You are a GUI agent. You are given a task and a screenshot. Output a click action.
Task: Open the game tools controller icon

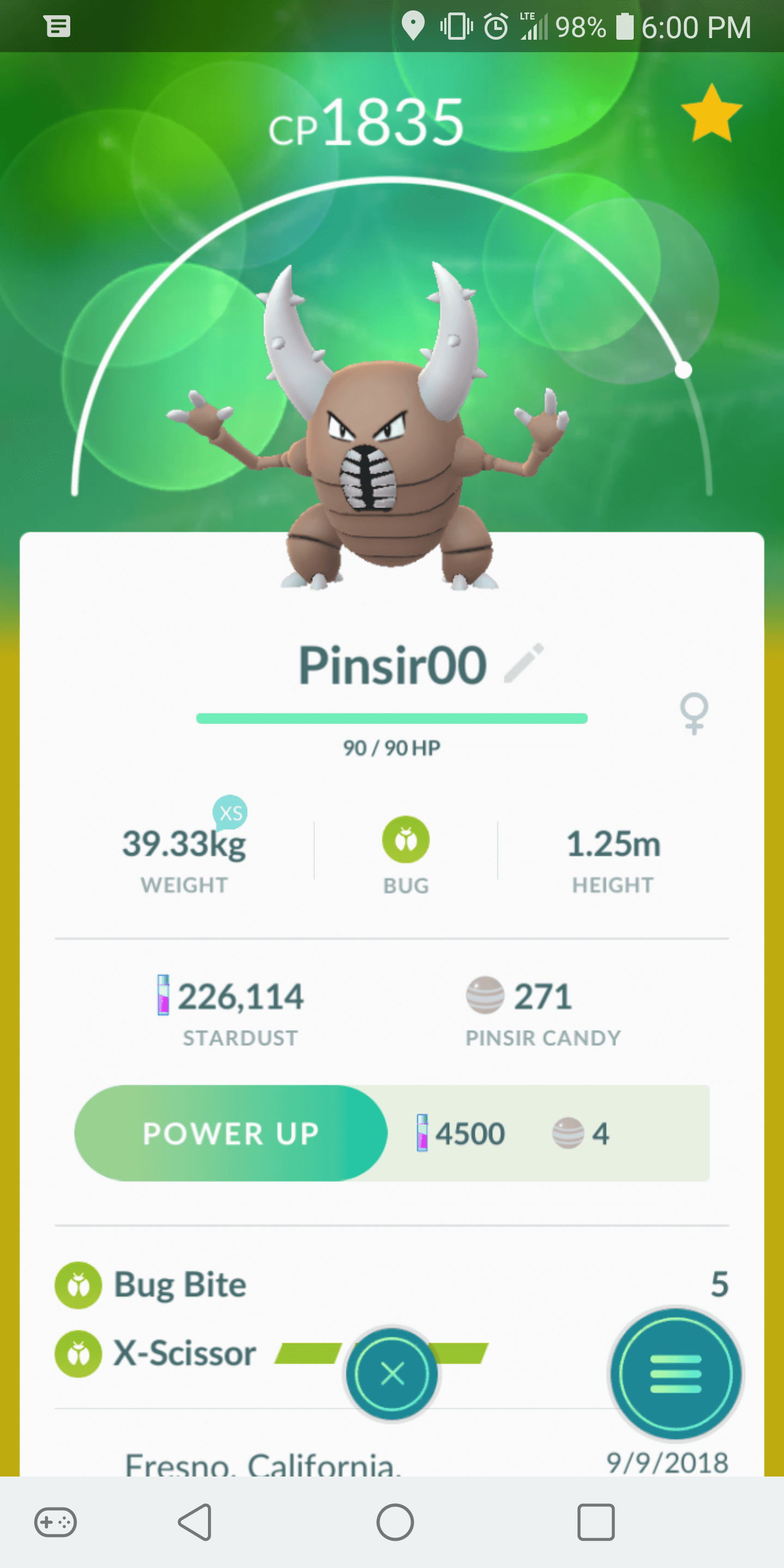(x=56, y=1522)
